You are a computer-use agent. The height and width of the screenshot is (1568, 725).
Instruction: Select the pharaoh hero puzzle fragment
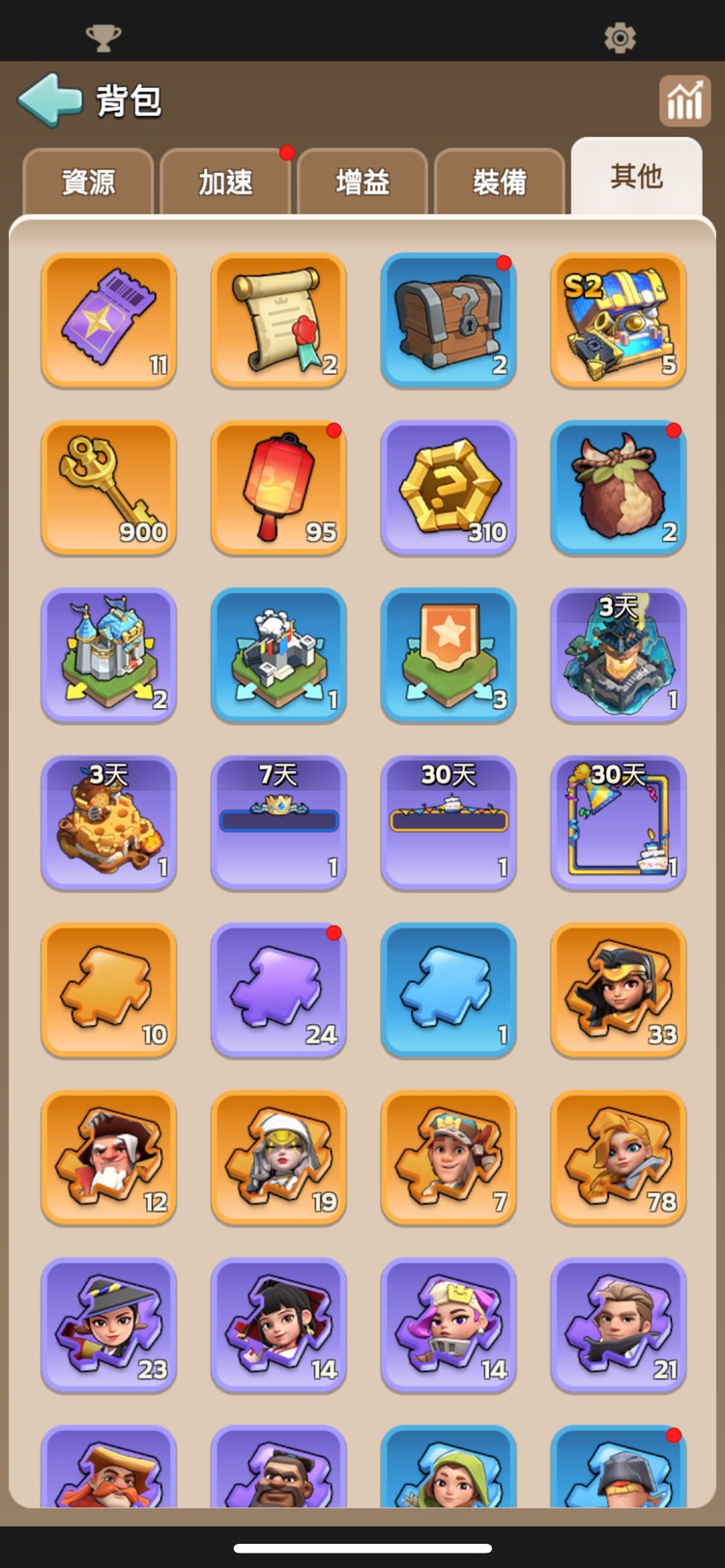619,990
